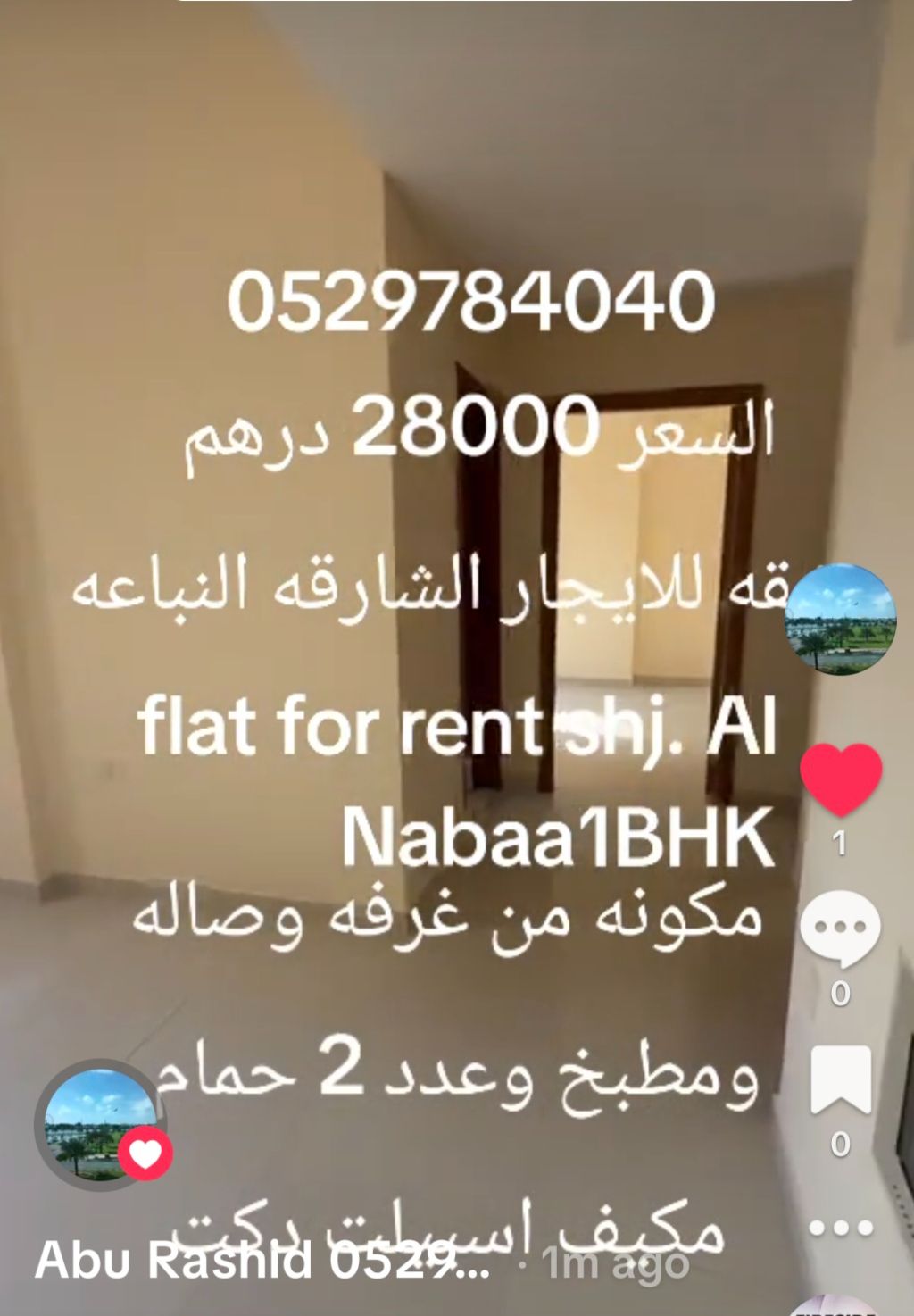Bookmark this video

[840, 1080]
